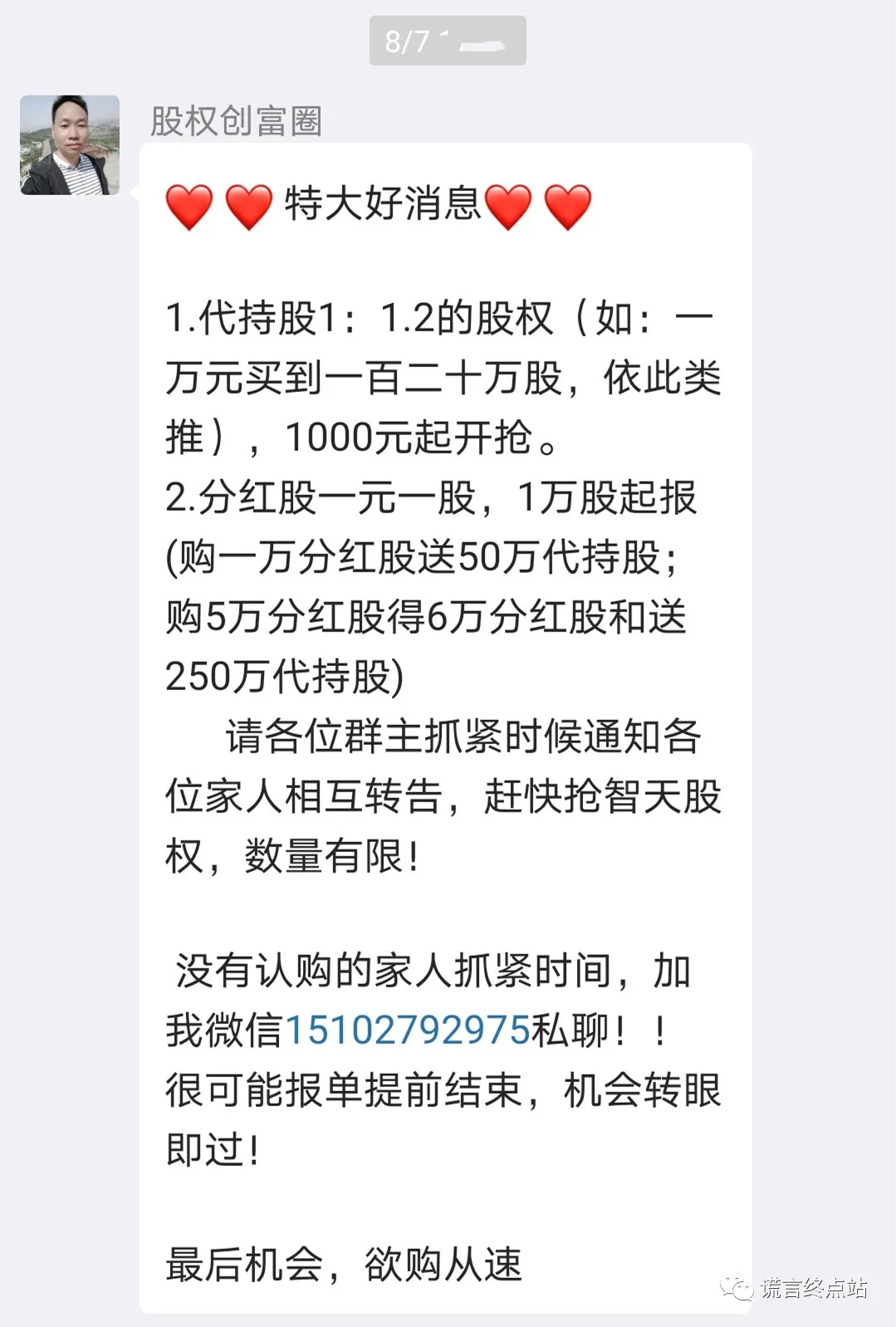Click the last heart emoji in the title
This screenshot has height=1327, width=896.
pyautogui.click(x=568, y=209)
